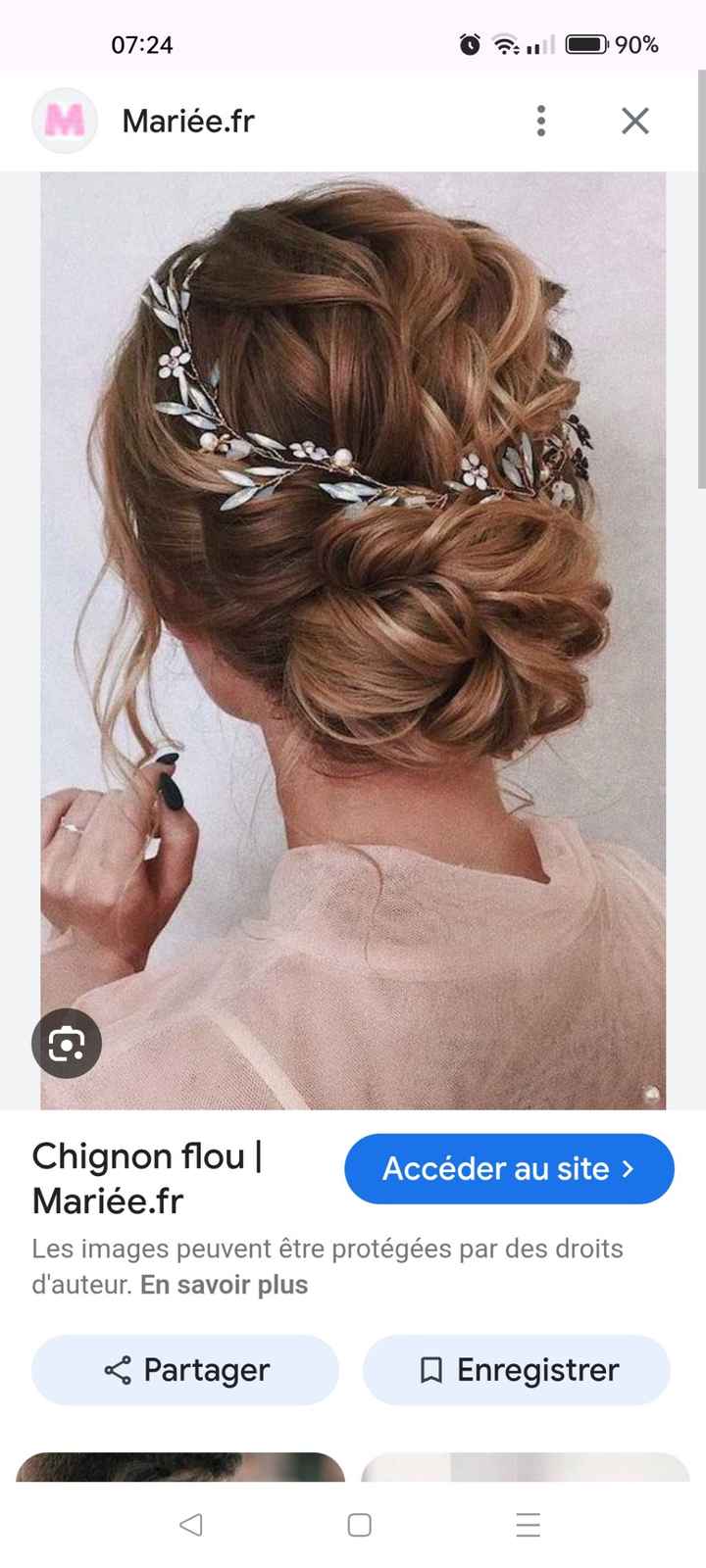Open En savoir plus link
The image size is (706, 1568).
pyautogui.click(x=224, y=1285)
